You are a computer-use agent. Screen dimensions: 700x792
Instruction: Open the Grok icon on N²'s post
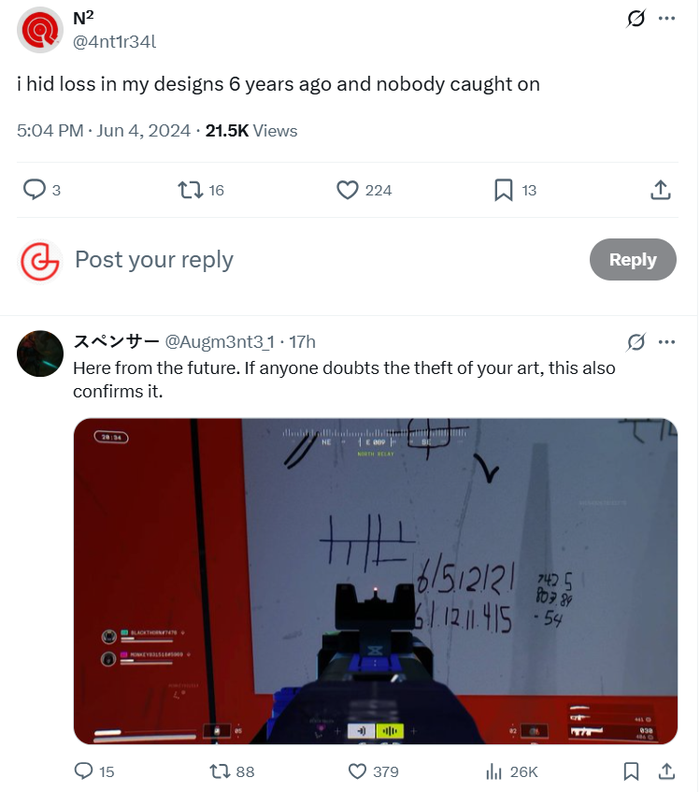634,19
